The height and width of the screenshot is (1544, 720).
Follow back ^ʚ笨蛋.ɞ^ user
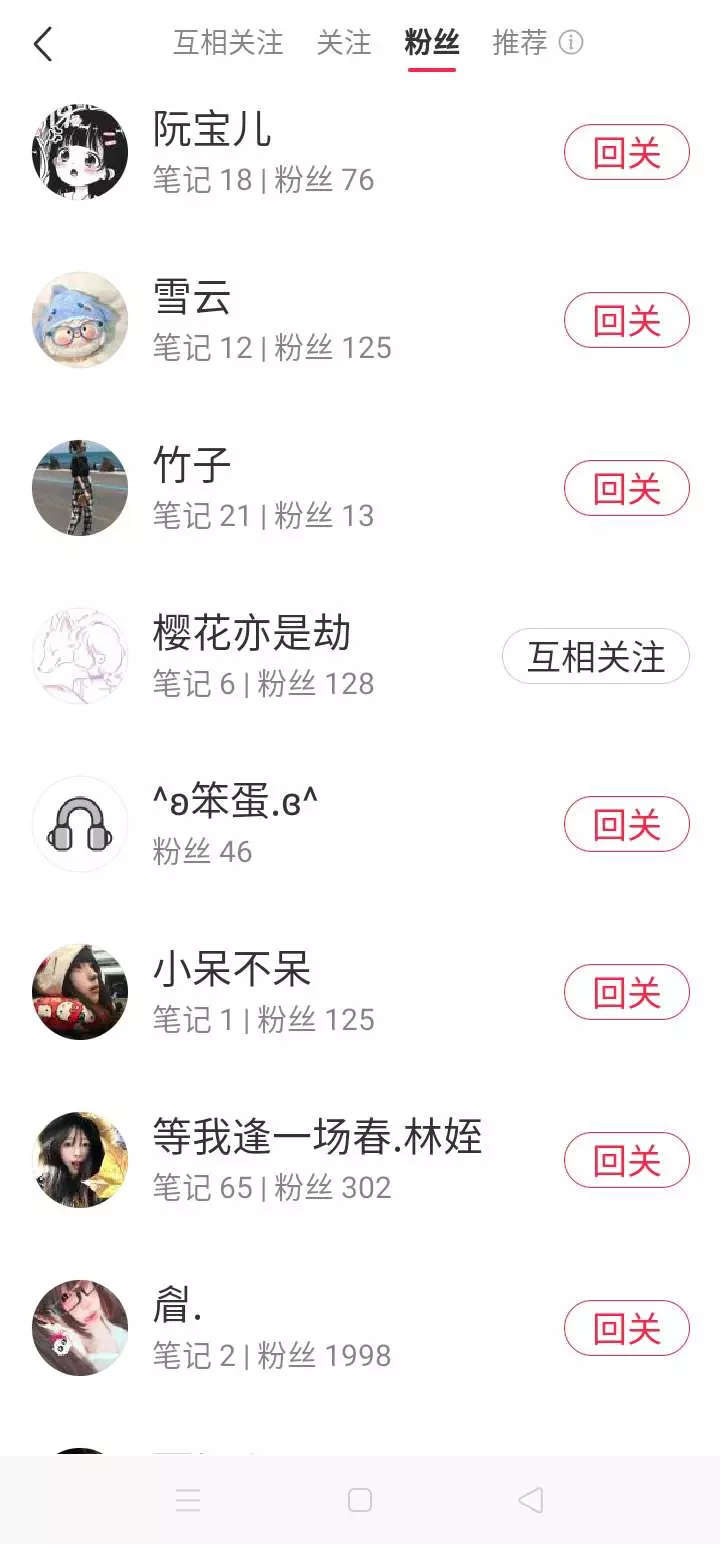pyautogui.click(x=627, y=825)
